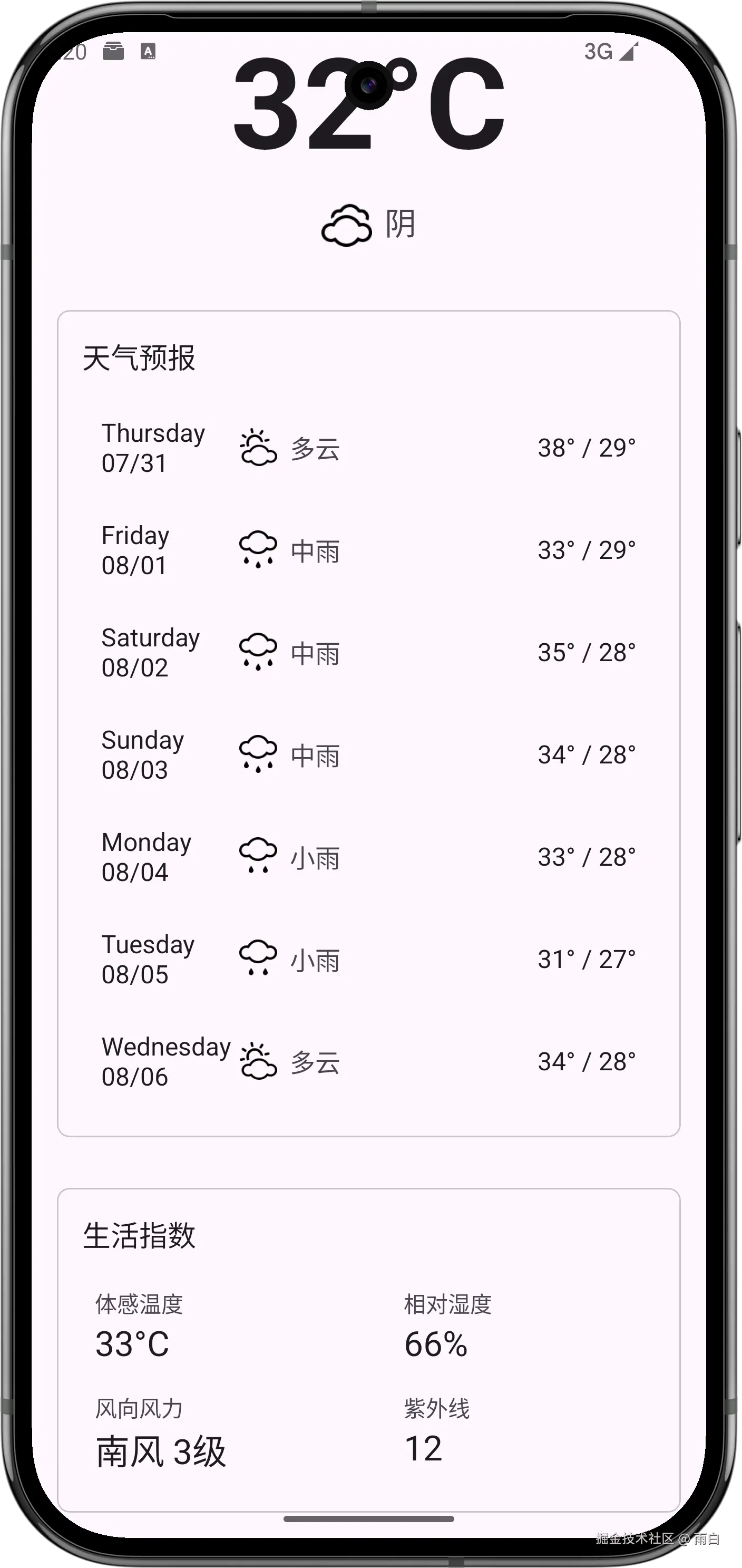Click the 多云 icon for Thursday 07/31
Screen dimensions: 742x1568
(x=258, y=449)
